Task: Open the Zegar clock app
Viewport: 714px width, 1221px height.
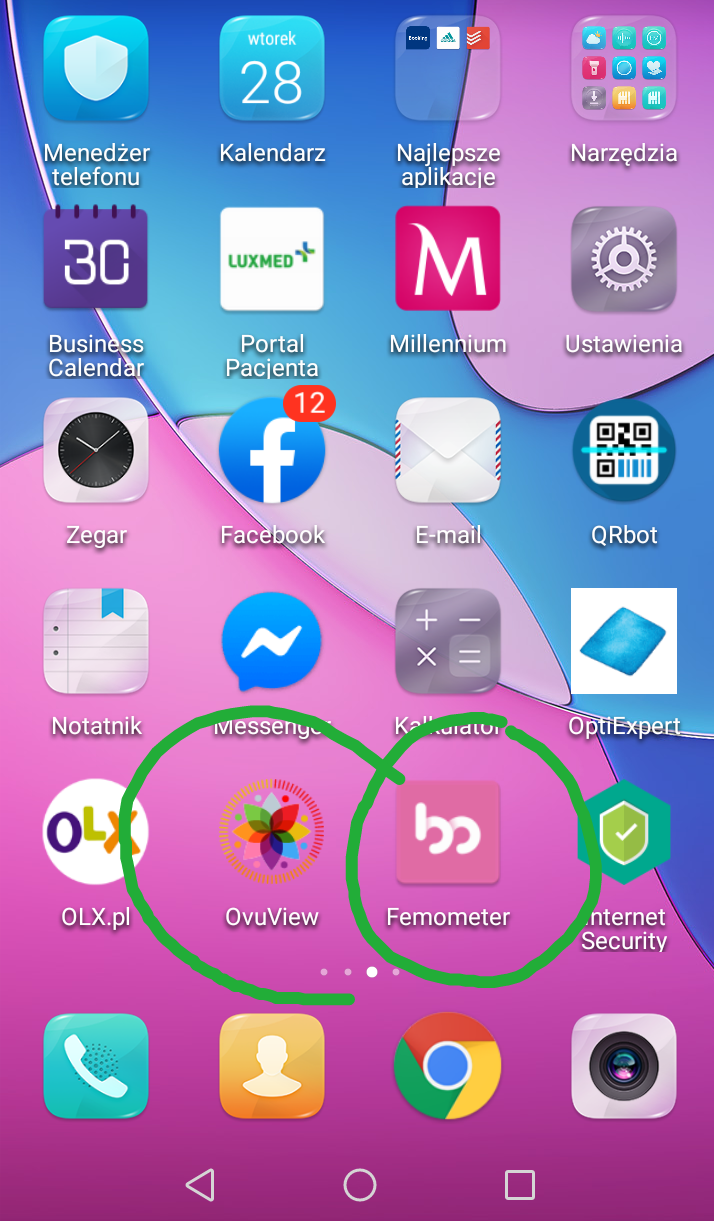Action: pyautogui.click(x=97, y=450)
